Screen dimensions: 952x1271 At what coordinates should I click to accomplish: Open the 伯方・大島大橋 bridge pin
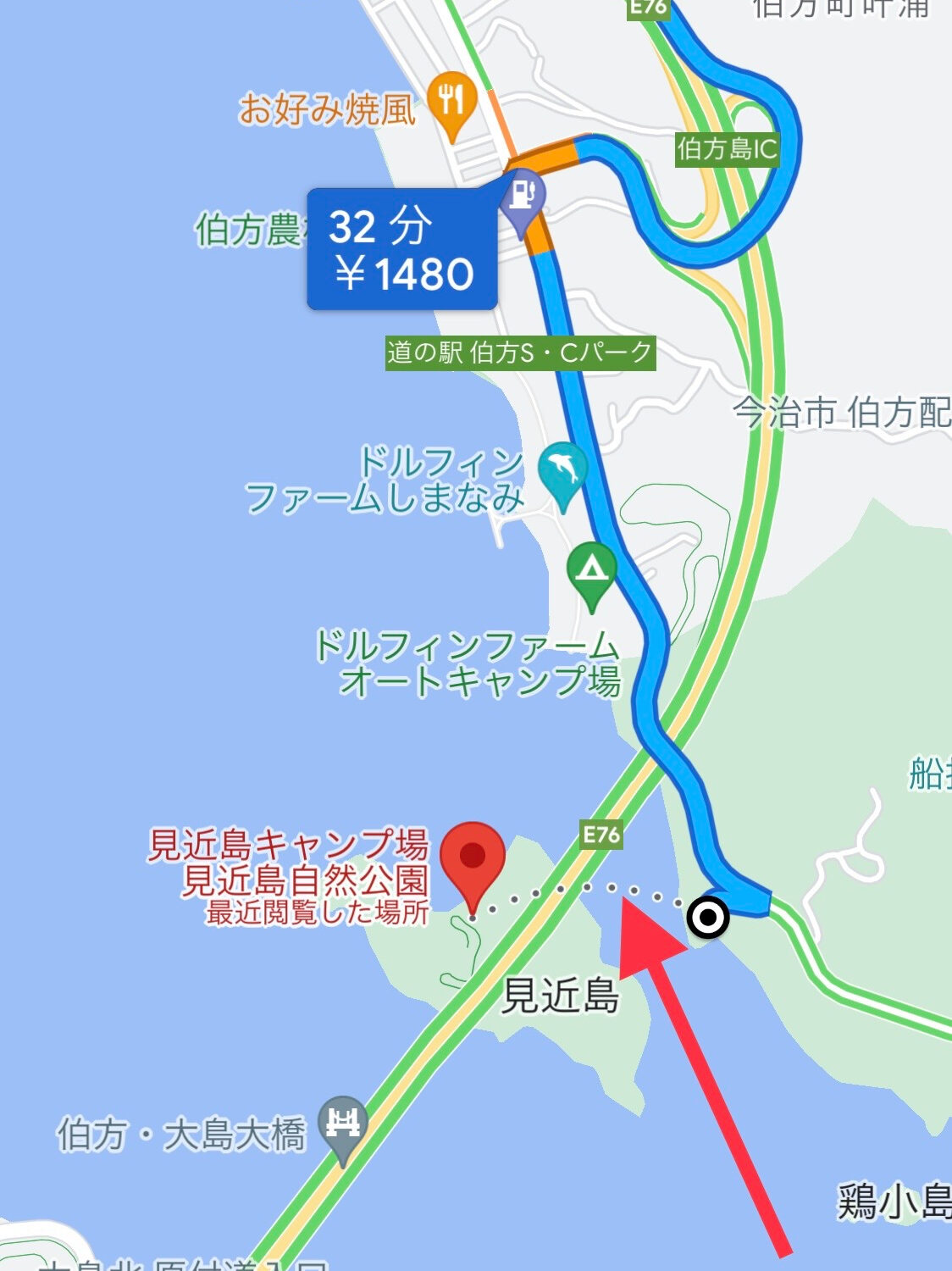click(x=343, y=1125)
